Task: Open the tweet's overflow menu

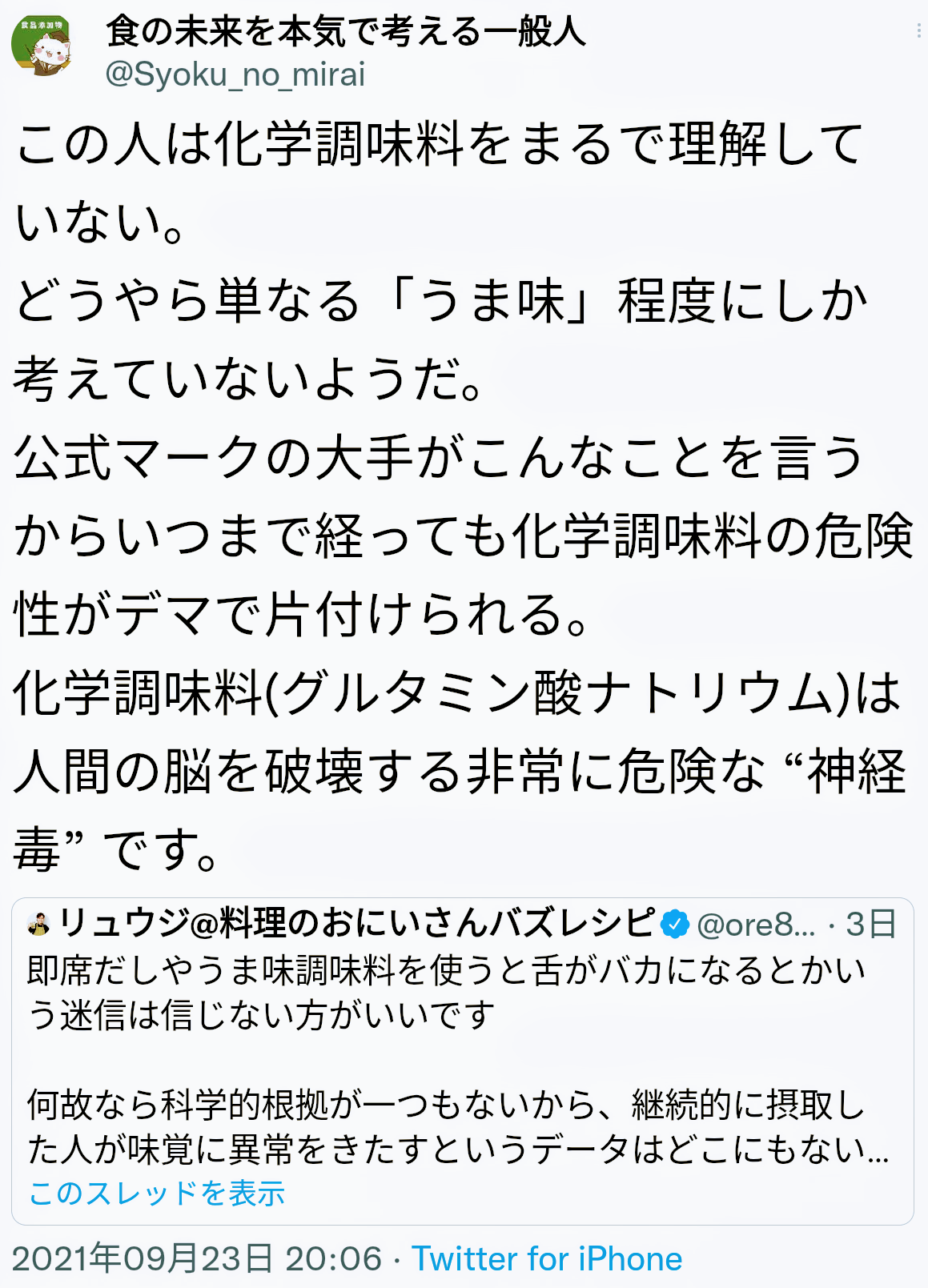Action: click(918, 32)
